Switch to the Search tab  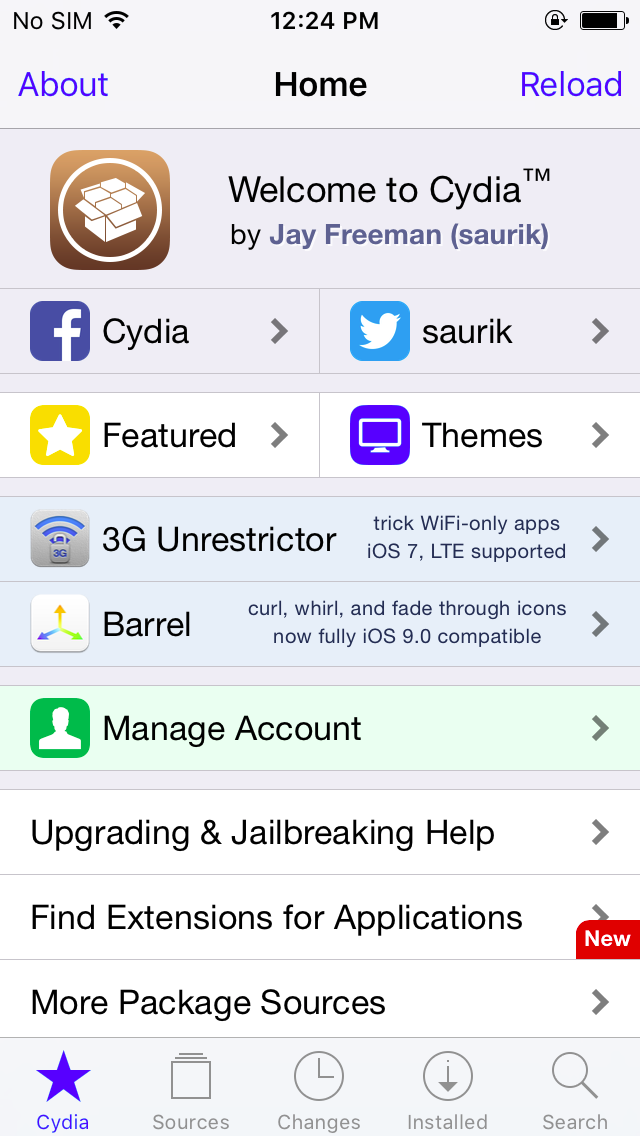pos(575,1091)
